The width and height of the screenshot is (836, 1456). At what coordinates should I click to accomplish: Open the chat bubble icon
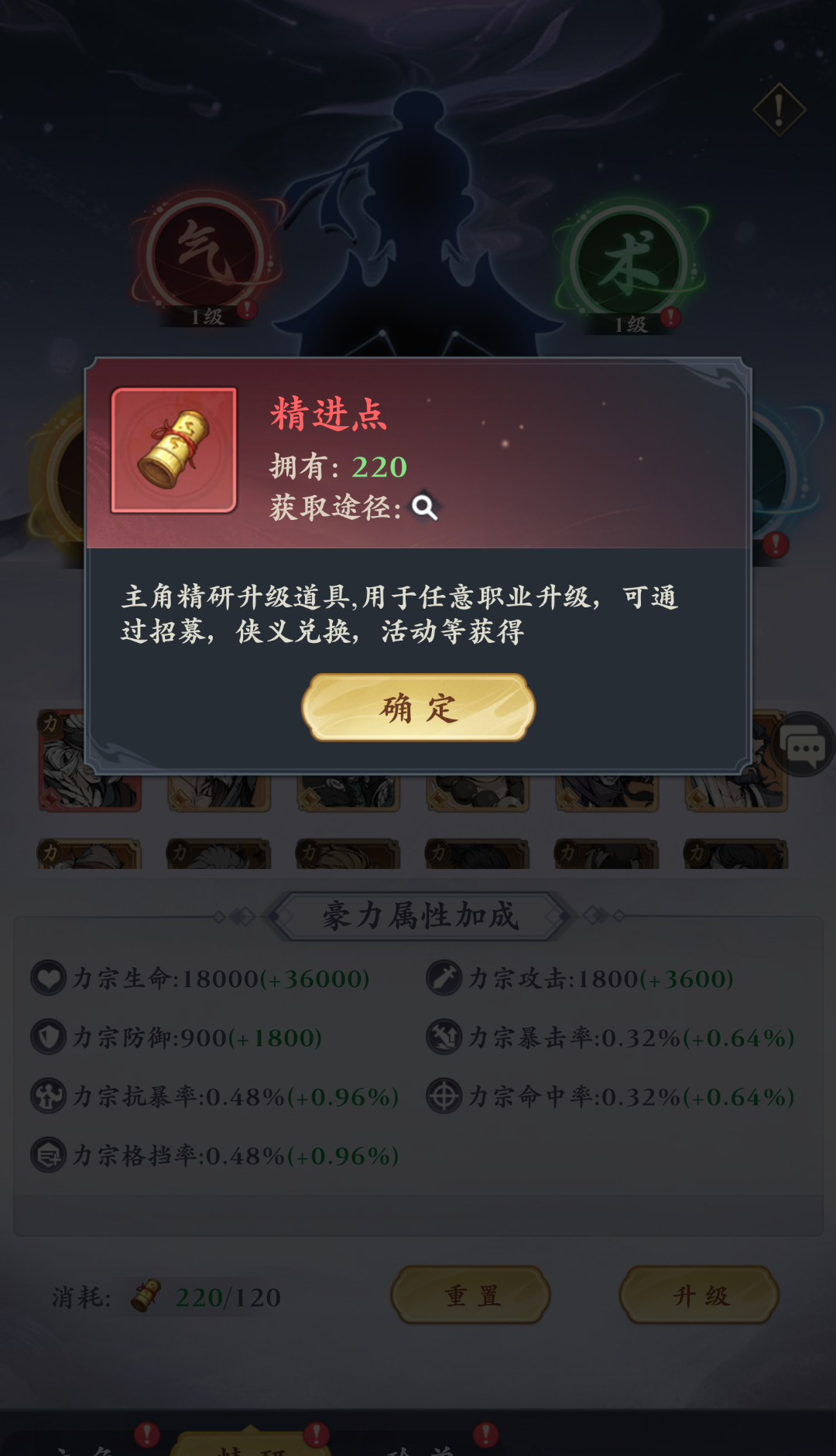(x=803, y=747)
